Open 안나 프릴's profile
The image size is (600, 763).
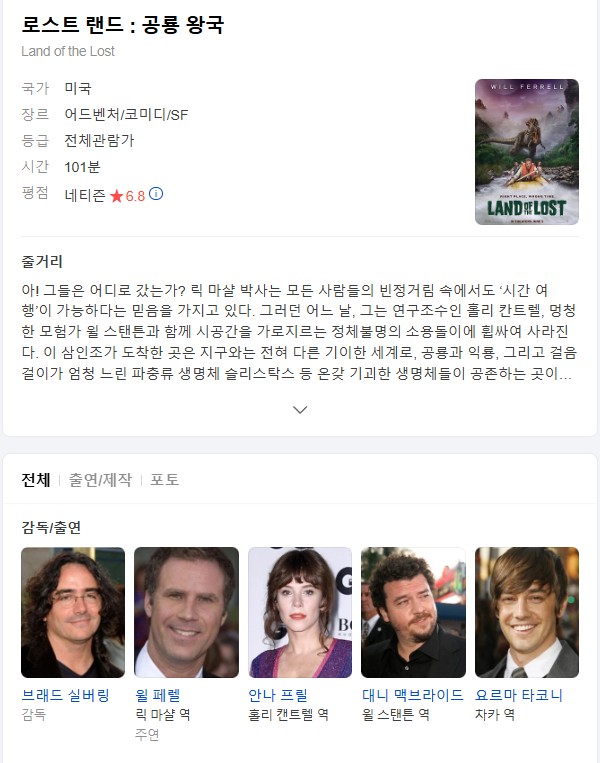(299, 612)
